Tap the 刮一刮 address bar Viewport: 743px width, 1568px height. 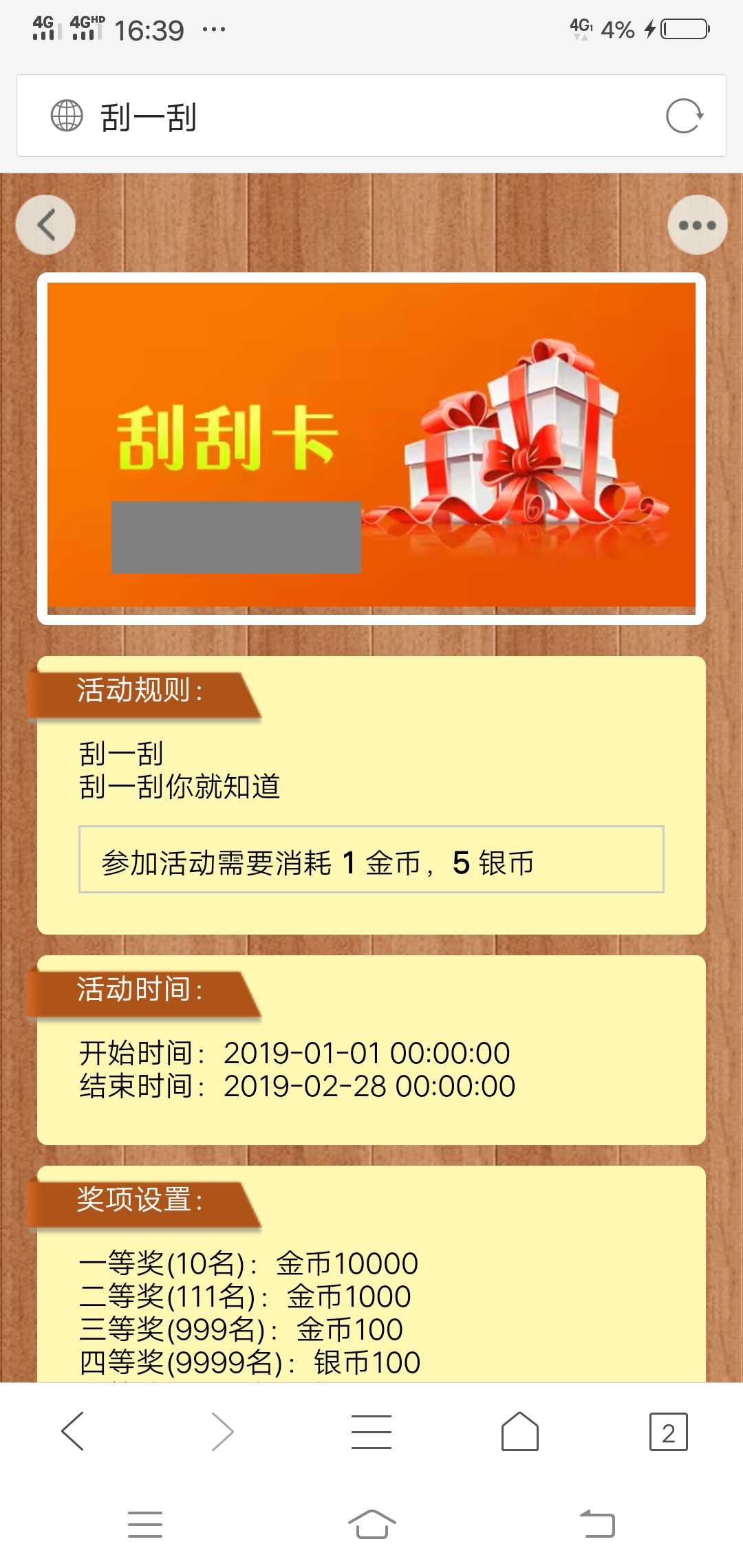(344, 116)
